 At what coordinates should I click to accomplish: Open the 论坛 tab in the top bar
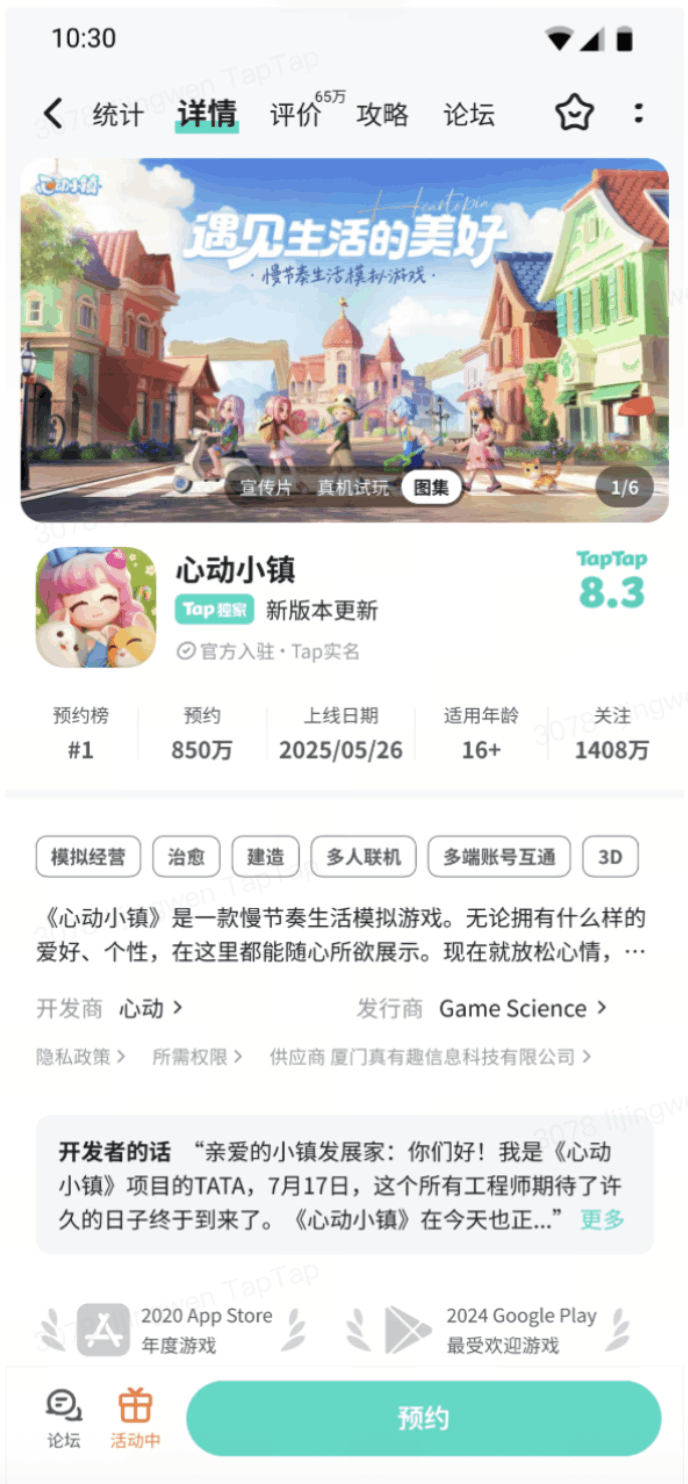point(469,114)
